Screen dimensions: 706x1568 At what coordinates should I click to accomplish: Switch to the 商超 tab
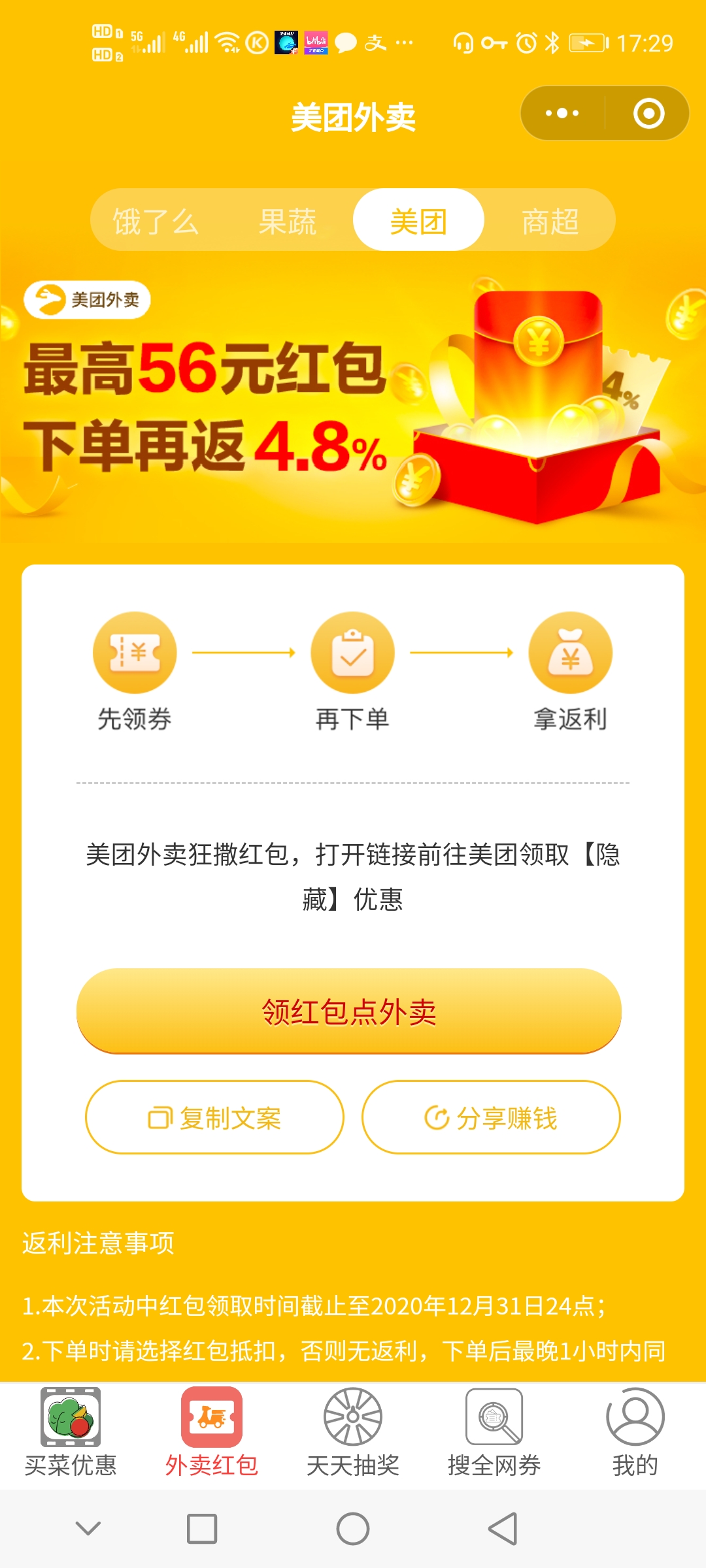[x=550, y=221]
